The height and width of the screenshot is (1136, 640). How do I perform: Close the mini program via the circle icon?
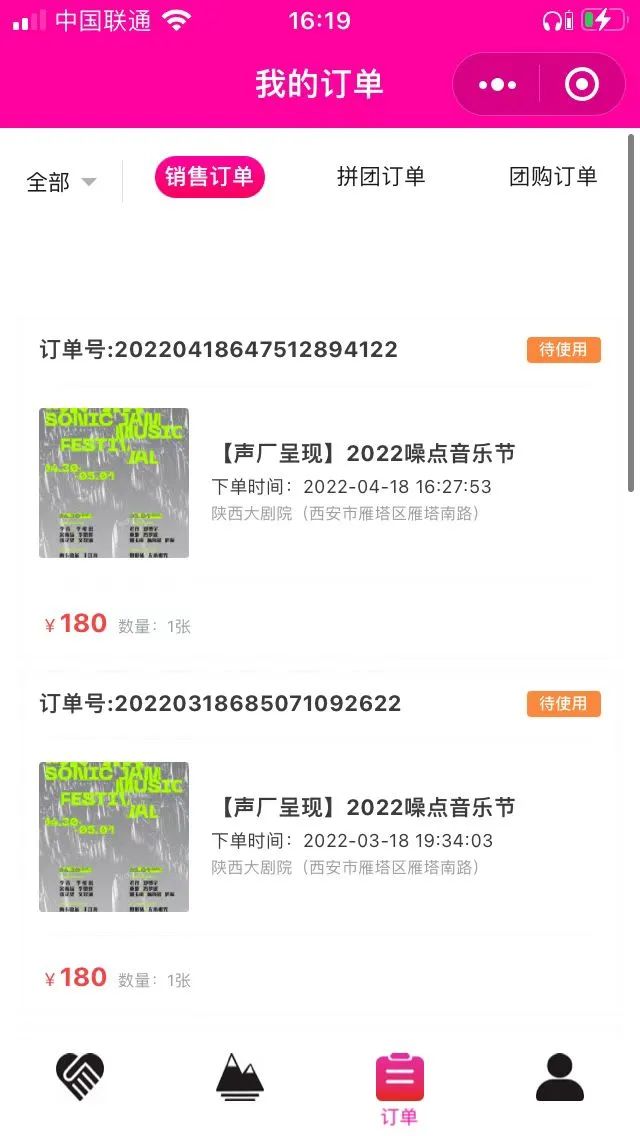point(582,85)
